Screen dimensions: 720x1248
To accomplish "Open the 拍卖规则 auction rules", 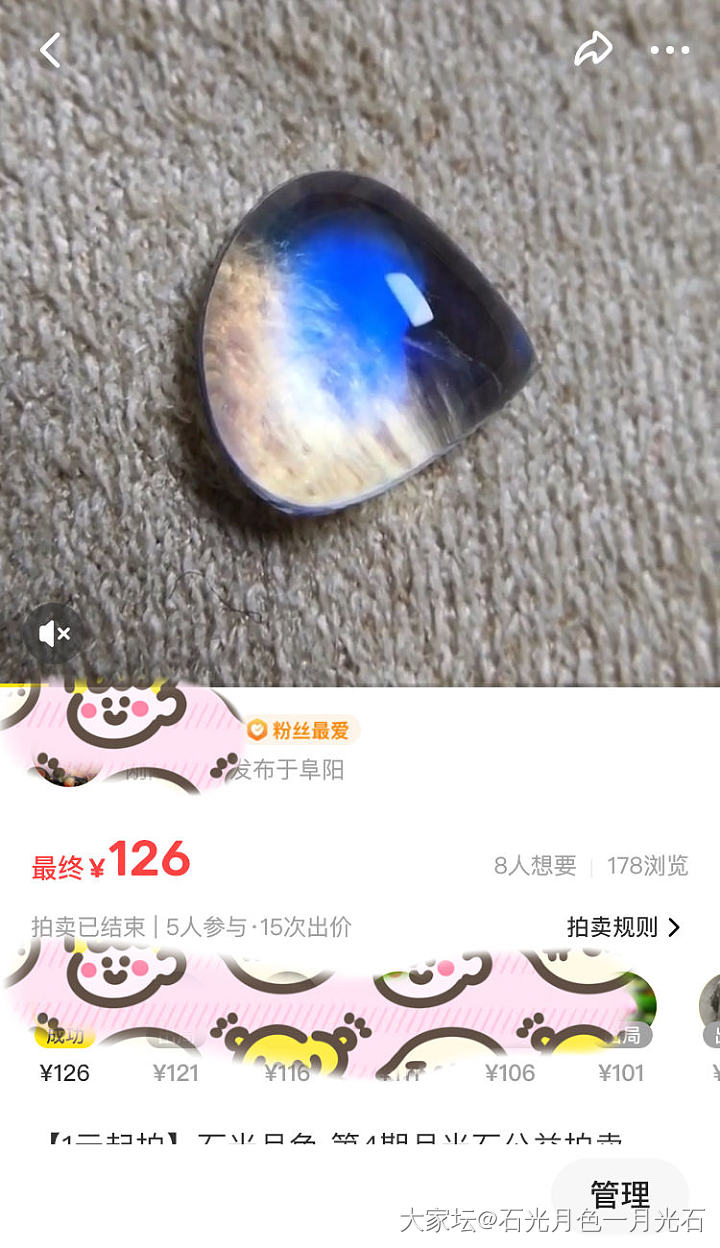I will coord(623,927).
